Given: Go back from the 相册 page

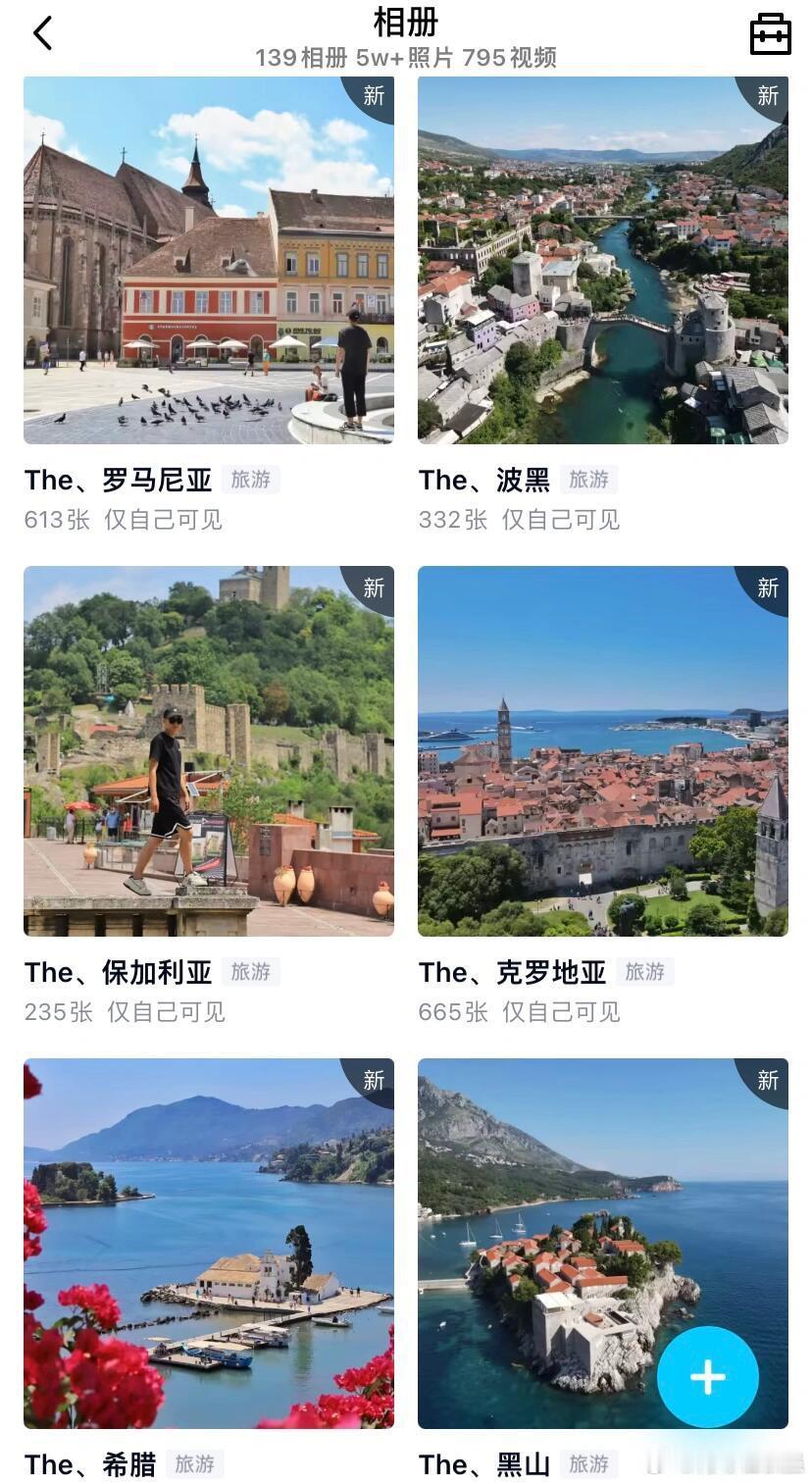Looking at the screenshot, I should pos(42,33).
